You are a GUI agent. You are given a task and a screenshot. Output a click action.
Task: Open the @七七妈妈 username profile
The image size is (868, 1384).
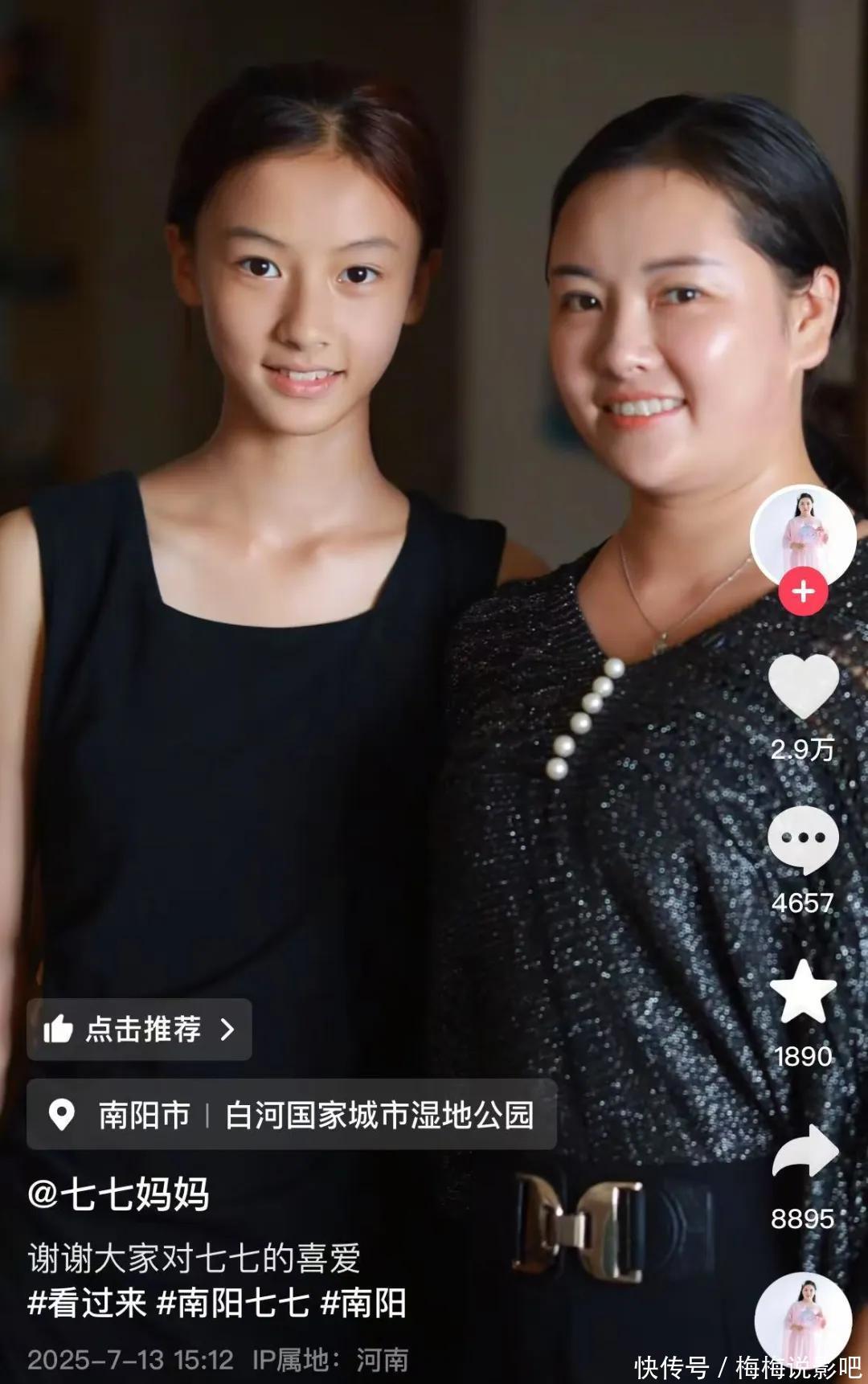118,1194
